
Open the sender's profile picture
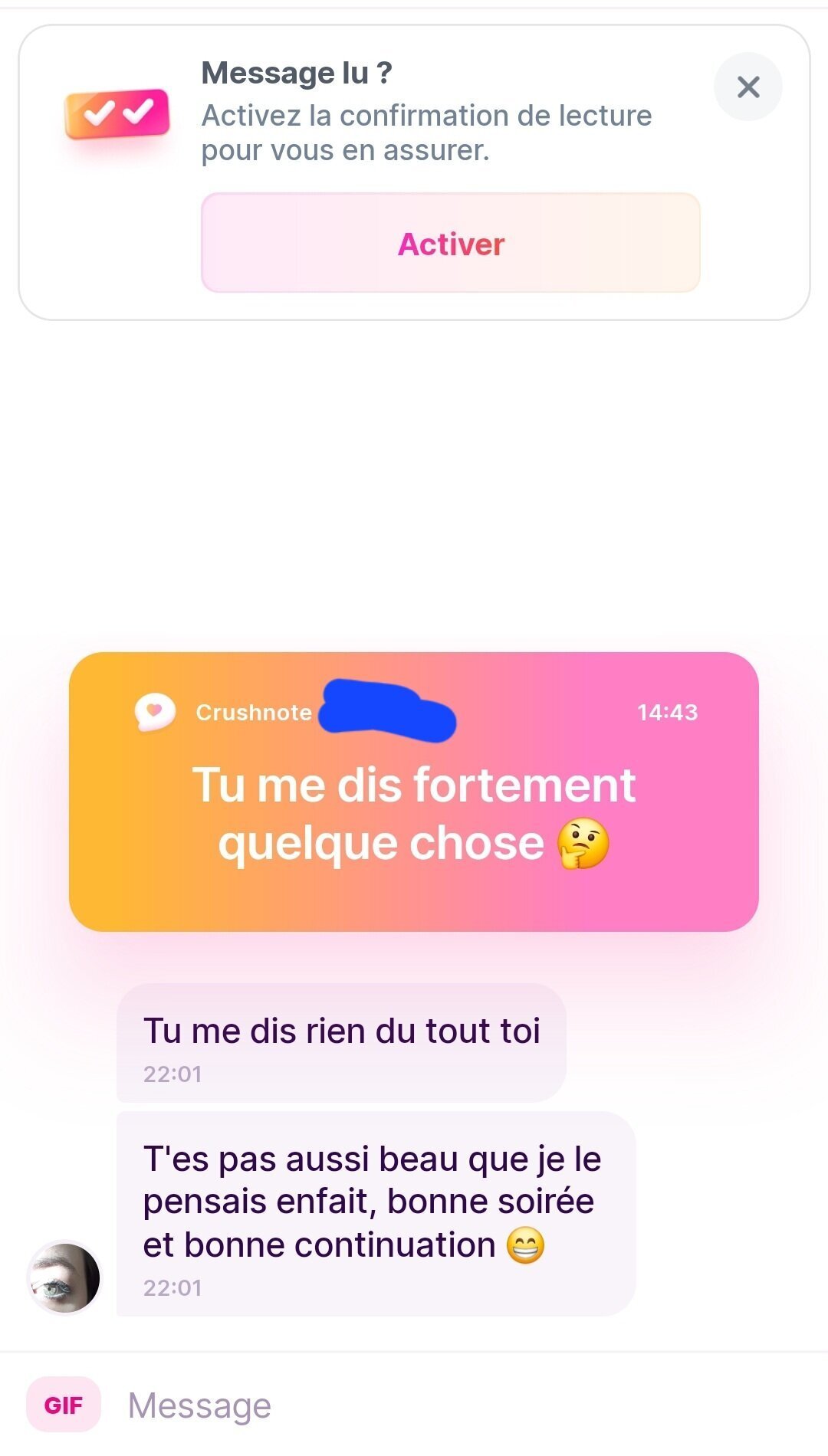pyautogui.click(x=64, y=1277)
